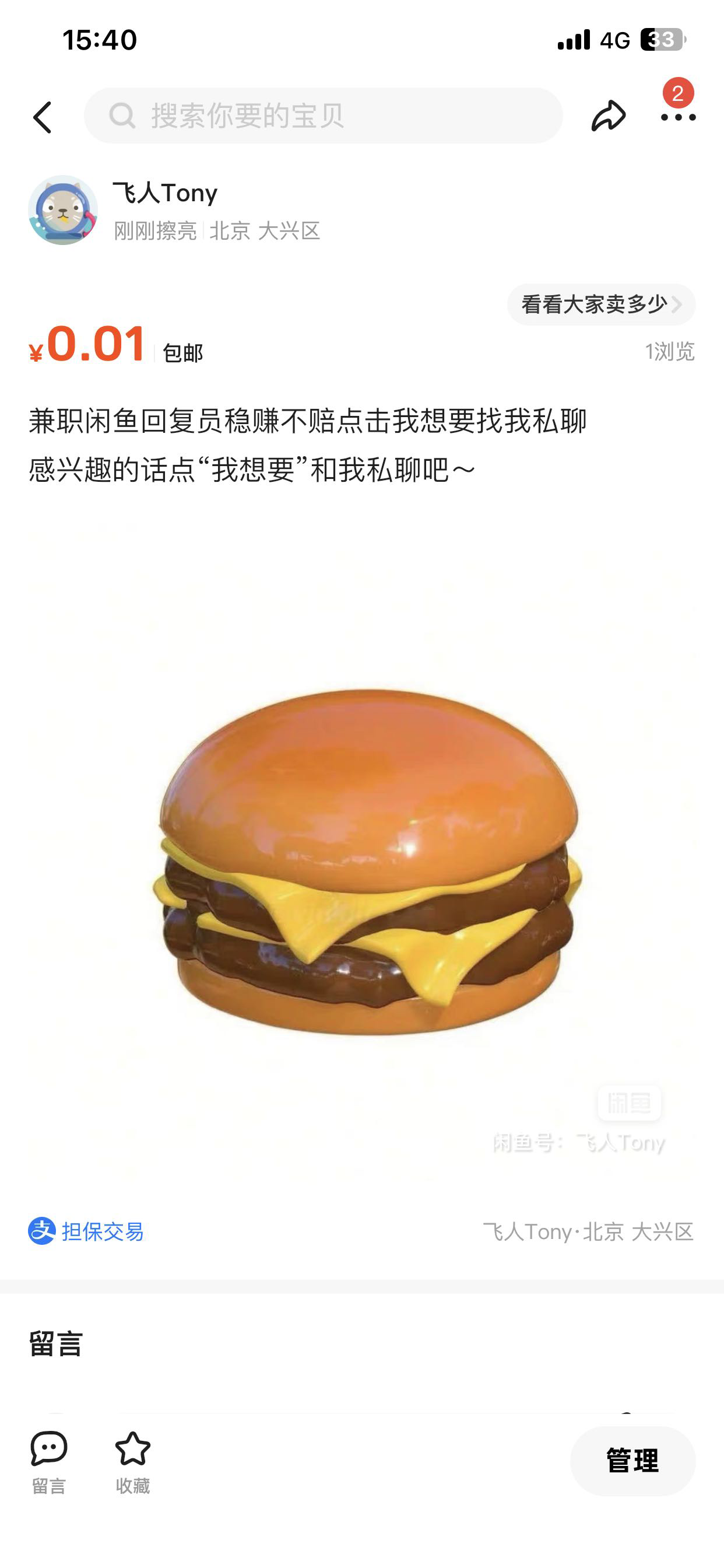Leave a comment via 留言 icon
724x1568 pixels.
(48, 1461)
